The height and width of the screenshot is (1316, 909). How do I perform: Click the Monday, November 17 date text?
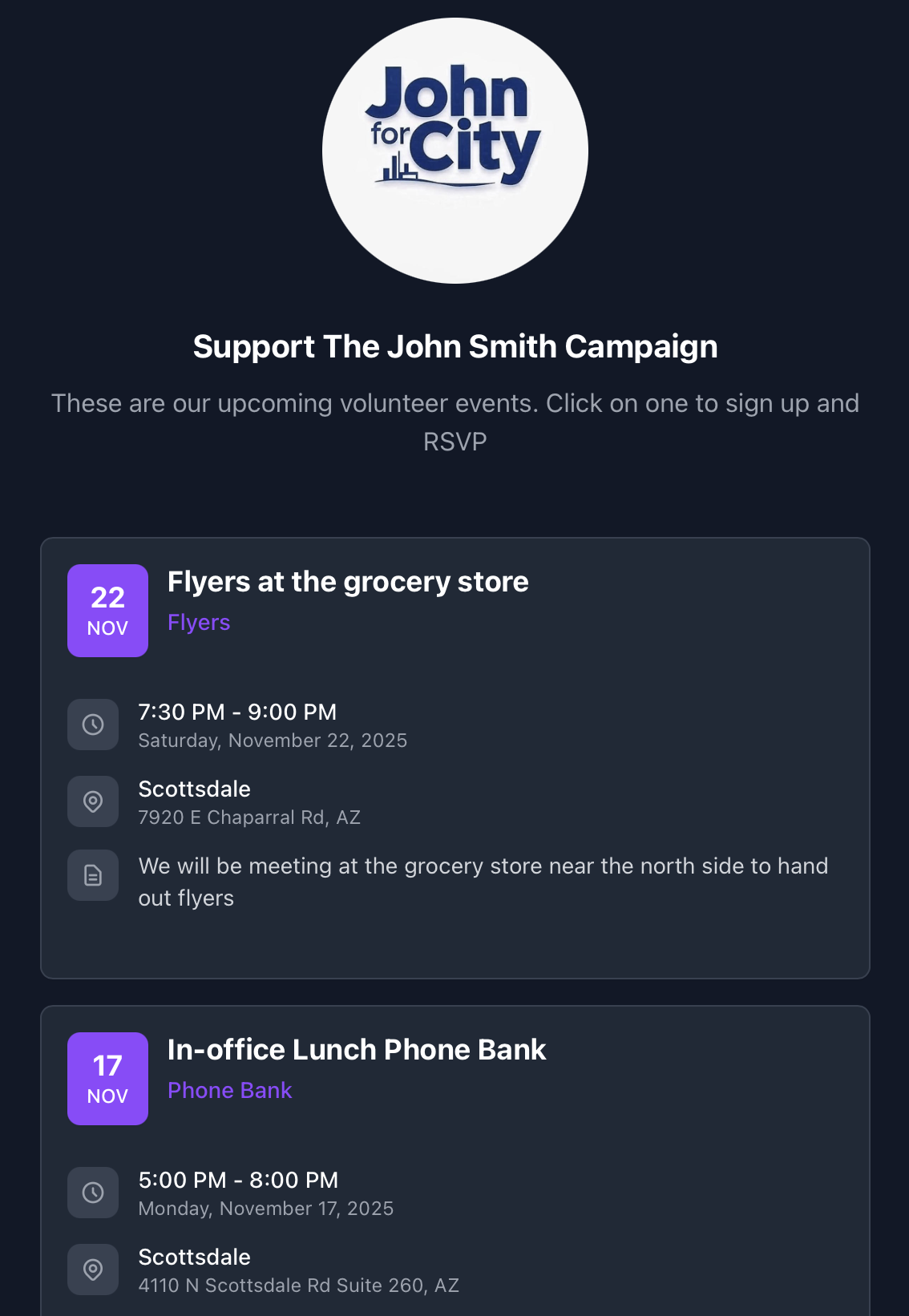point(266,1209)
